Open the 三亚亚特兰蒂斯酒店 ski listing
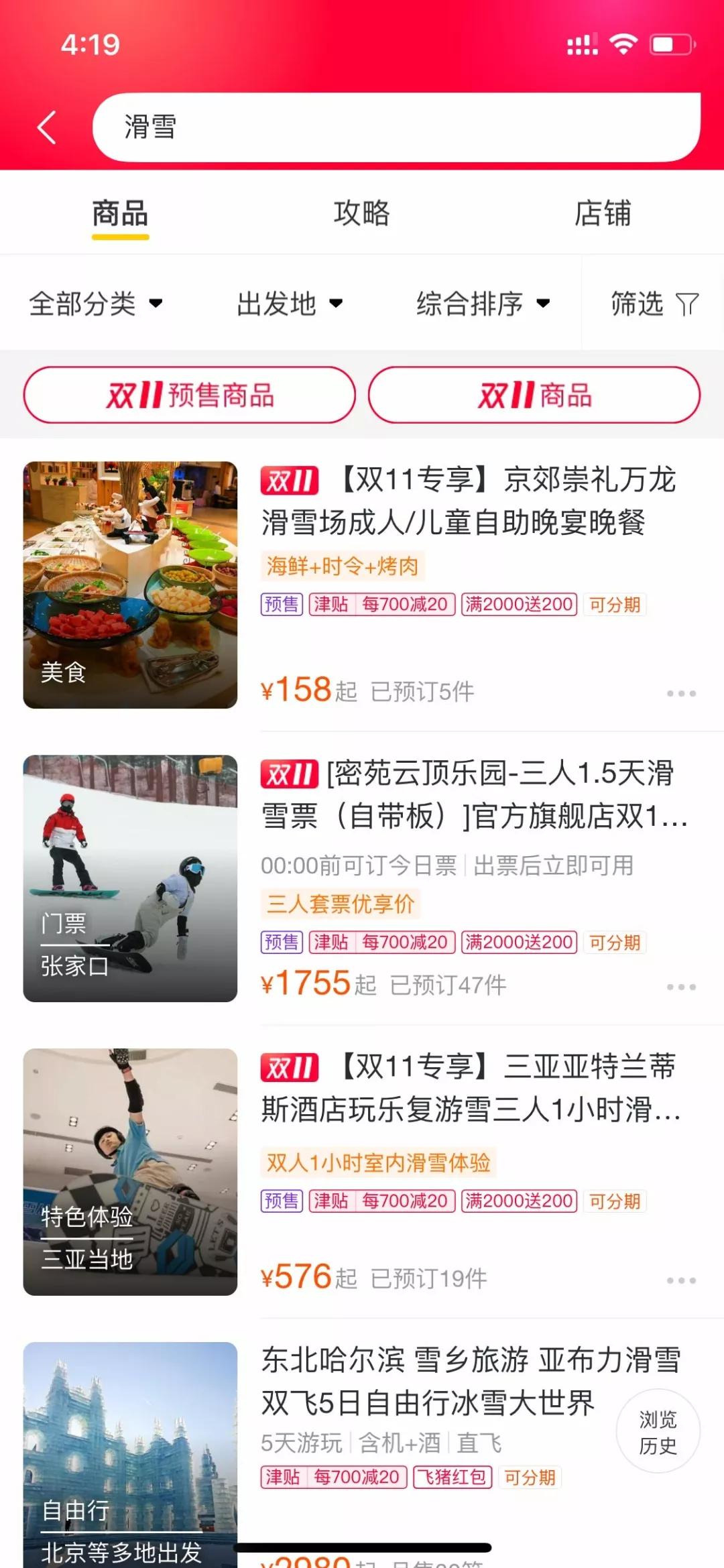 (x=469, y=1088)
